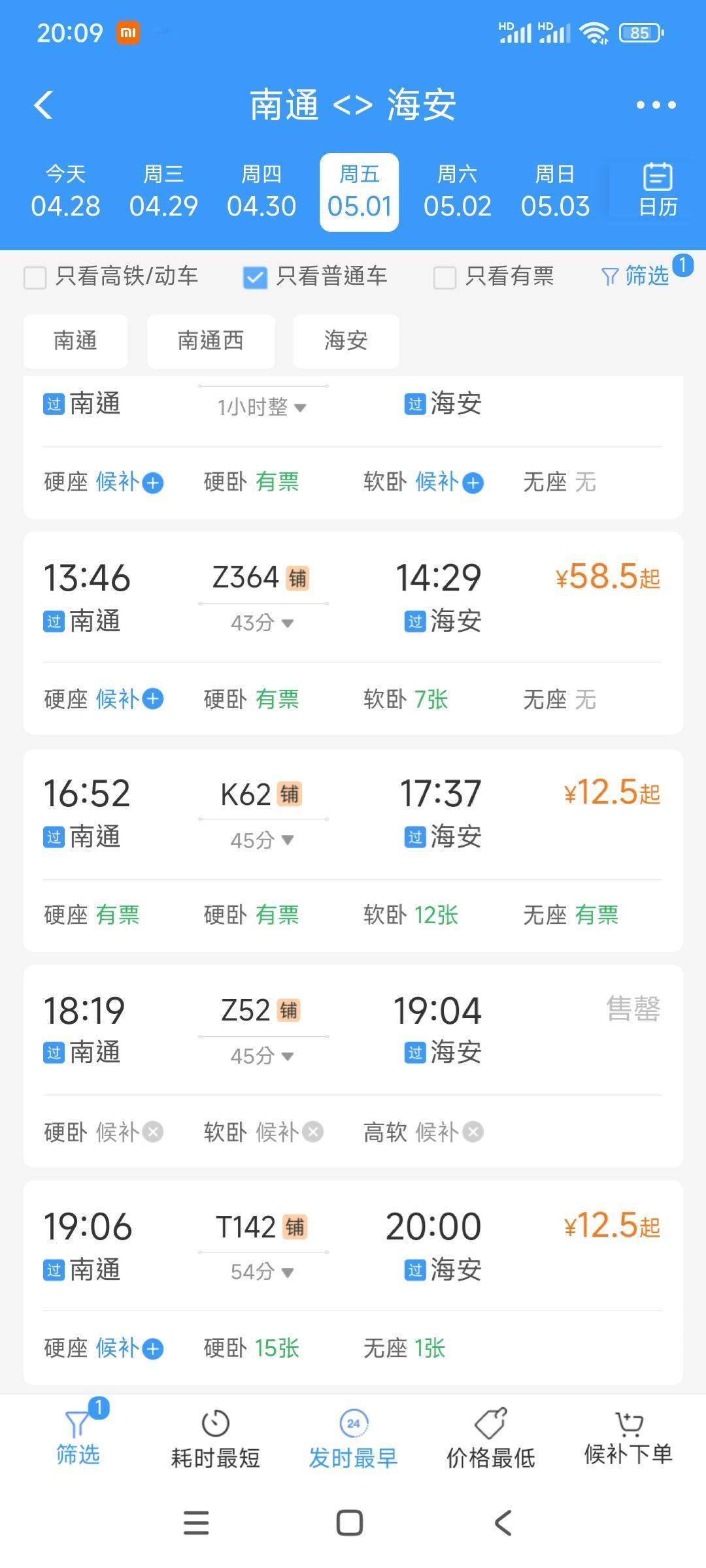Open the calendar date picker
This screenshot has width=706, height=1568.
coord(656,189)
